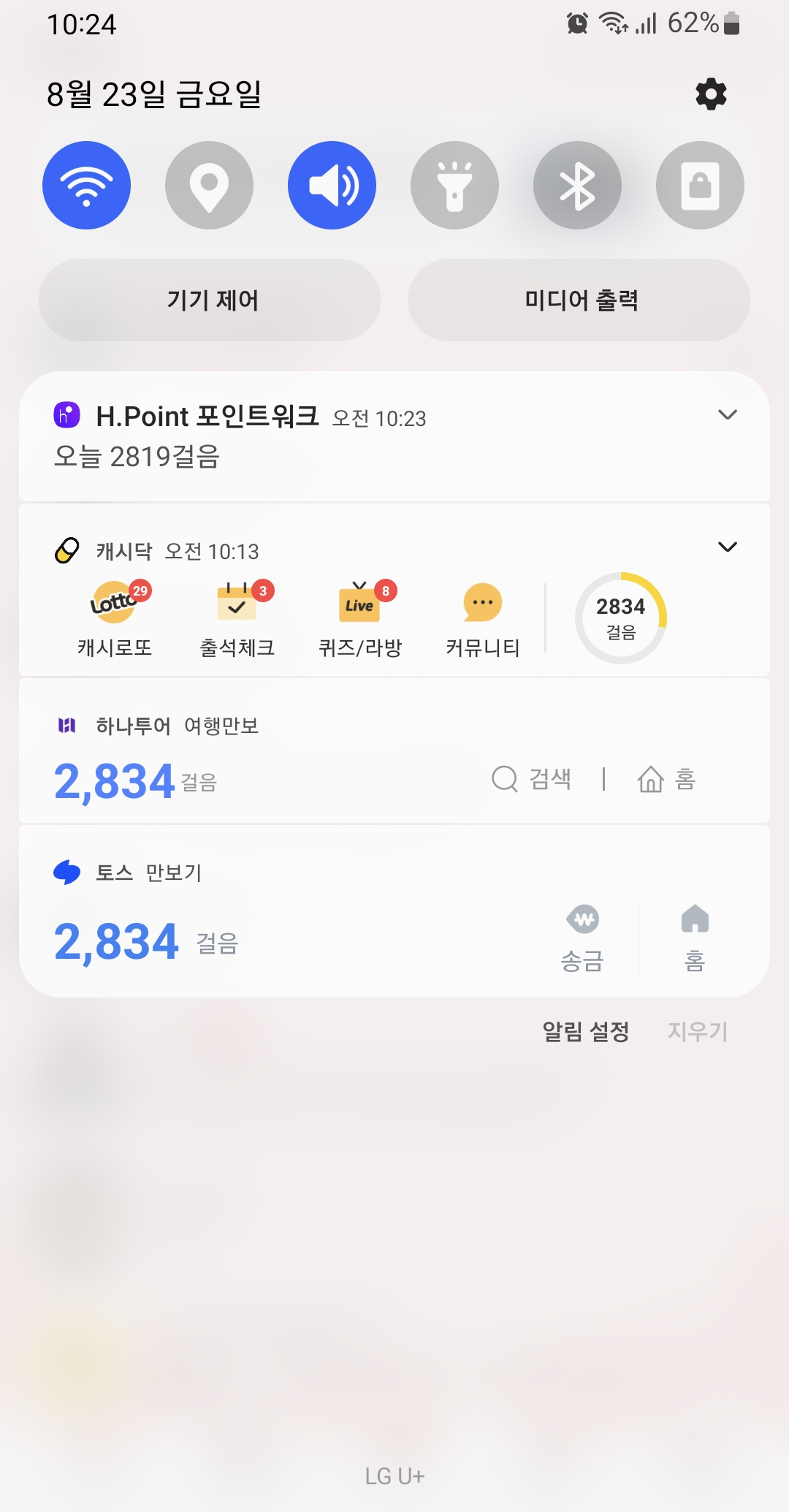Image resolution: width=789 pixels, height=1512 pixels.
Task: Open settings via the gear icon
Action: pyautogui.click(x=711, y=94)
